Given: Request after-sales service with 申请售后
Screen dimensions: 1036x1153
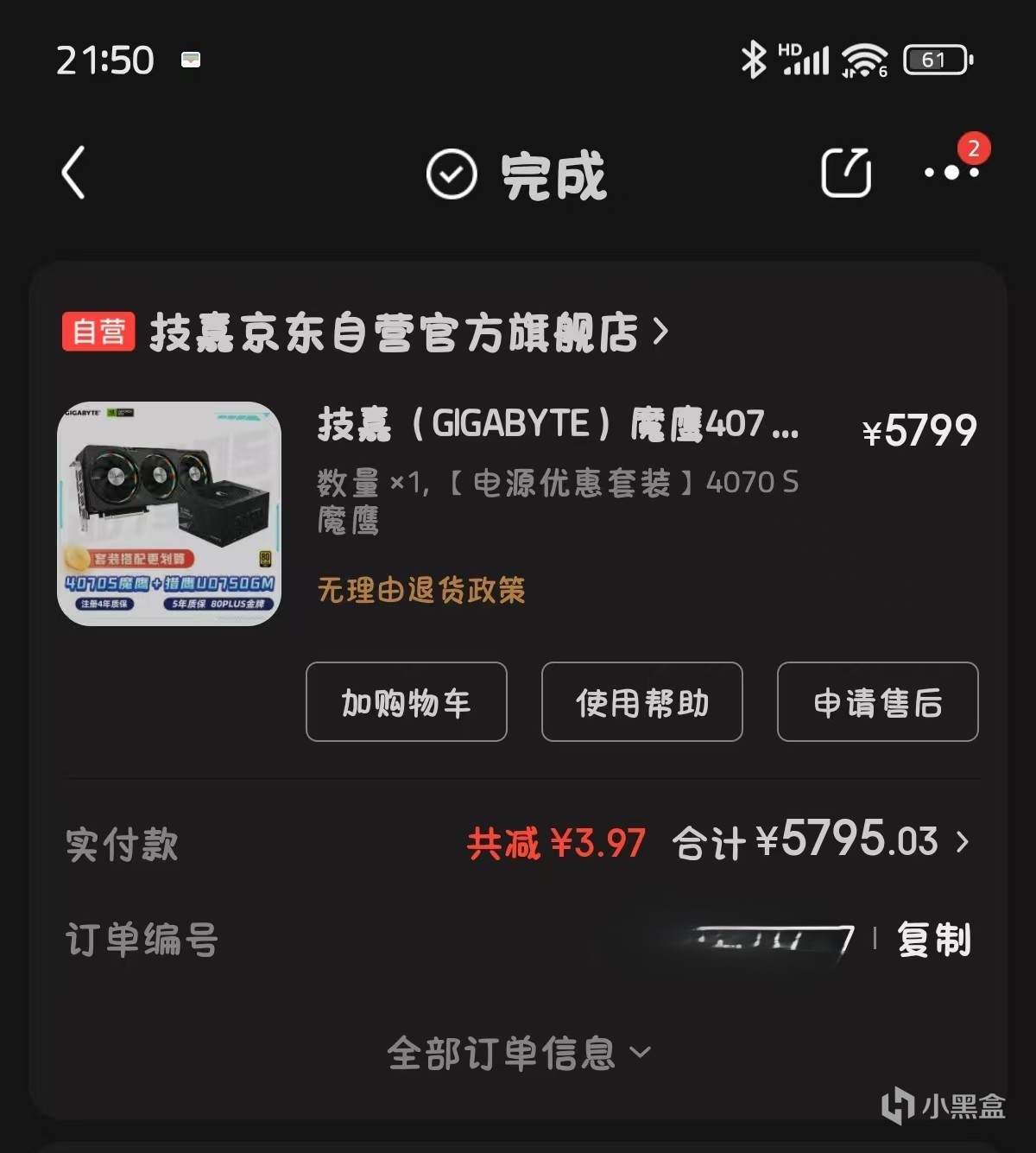Looking at the screenshot, I should coord(877,702).
